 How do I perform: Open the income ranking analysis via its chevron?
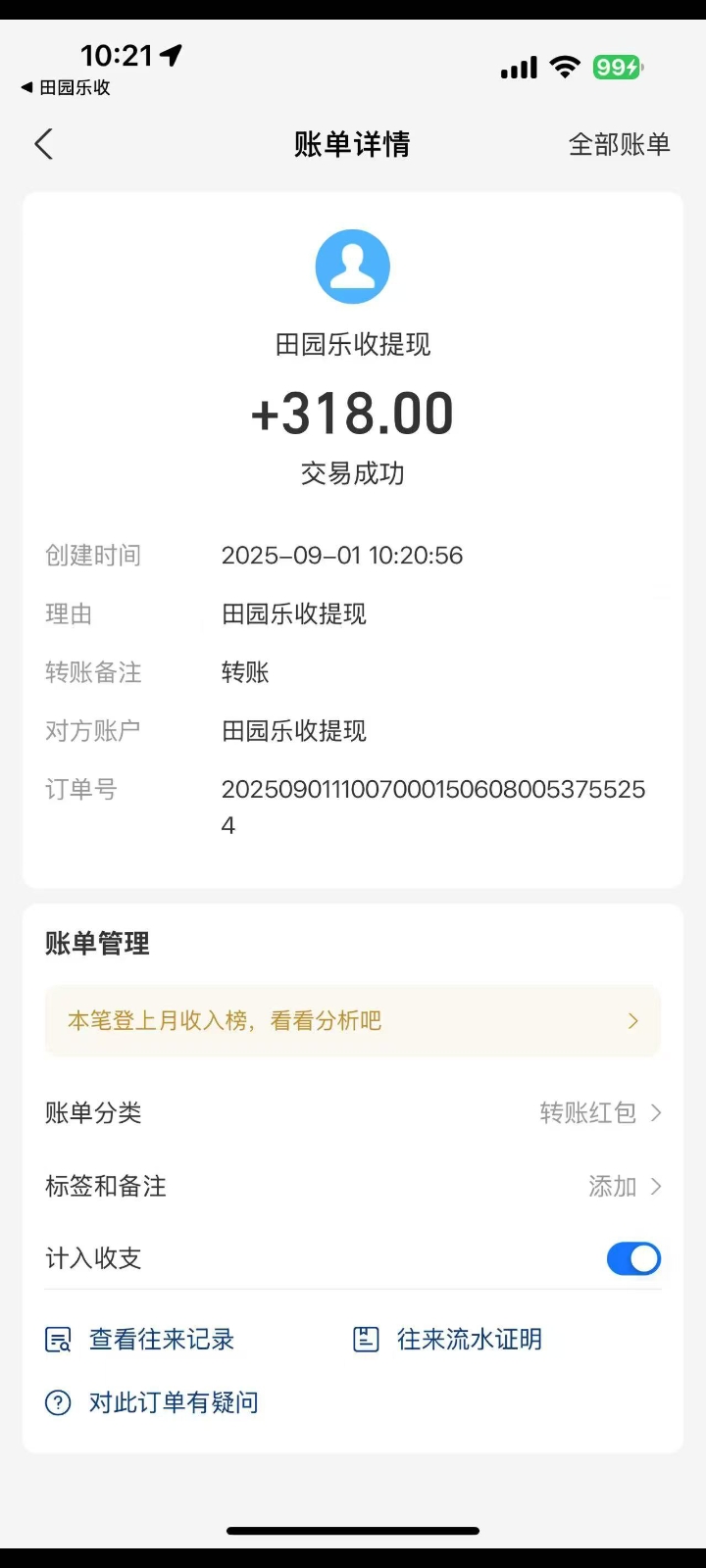point(632,1020)
